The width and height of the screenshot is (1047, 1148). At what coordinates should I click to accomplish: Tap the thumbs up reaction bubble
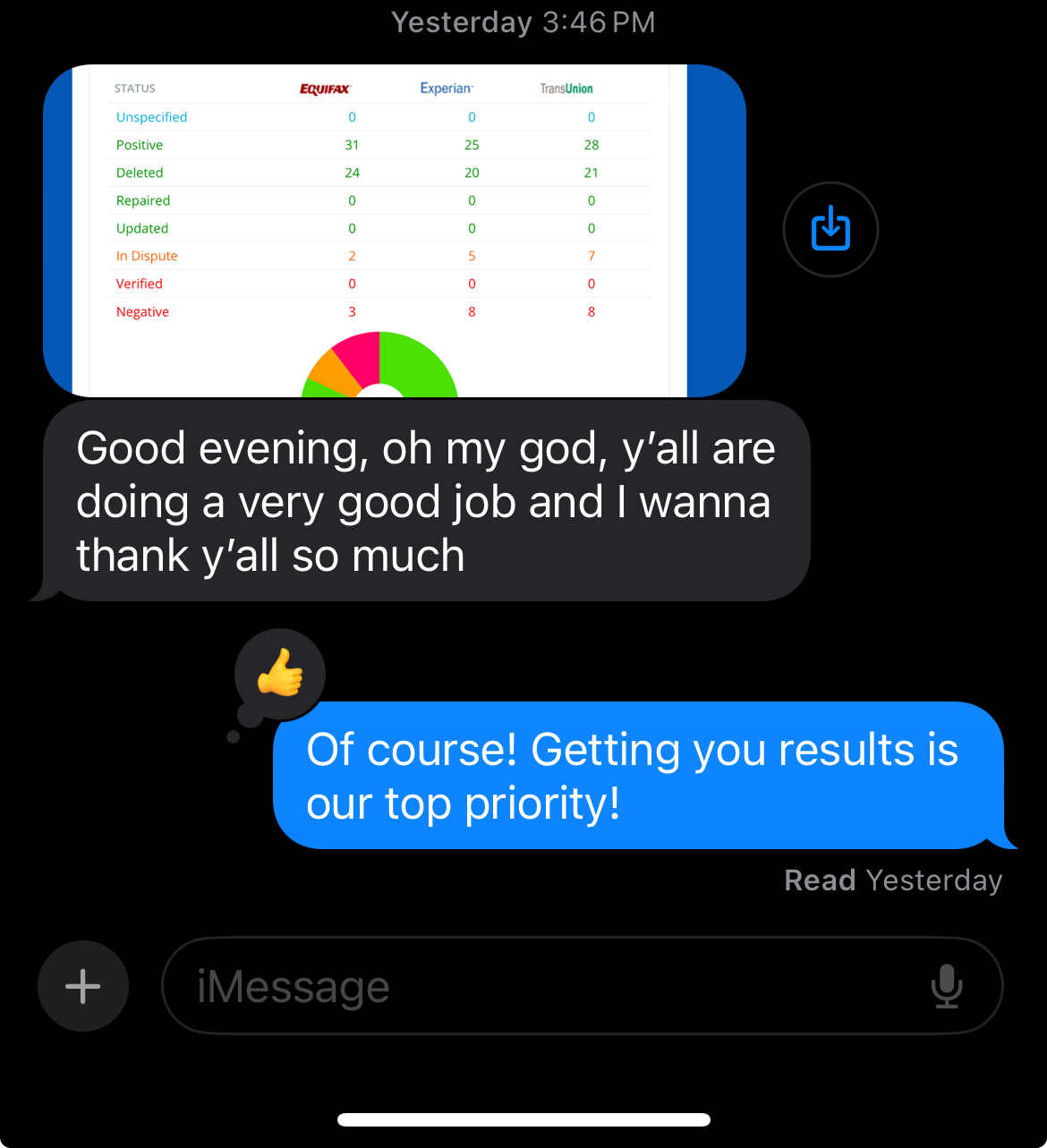pos(280,674)
